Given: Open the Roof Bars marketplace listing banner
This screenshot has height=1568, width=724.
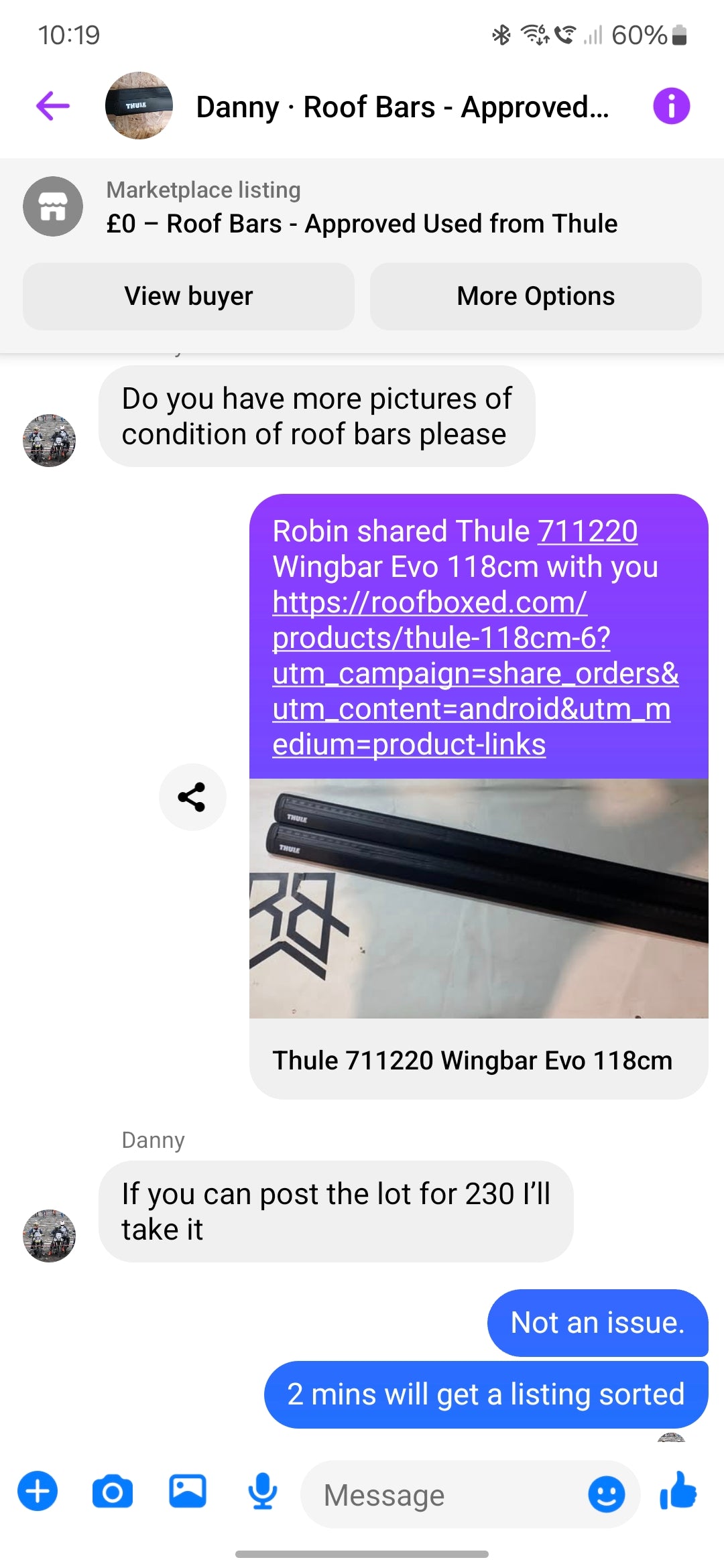Looking at the screenshot, I should [x=362, y=208].
